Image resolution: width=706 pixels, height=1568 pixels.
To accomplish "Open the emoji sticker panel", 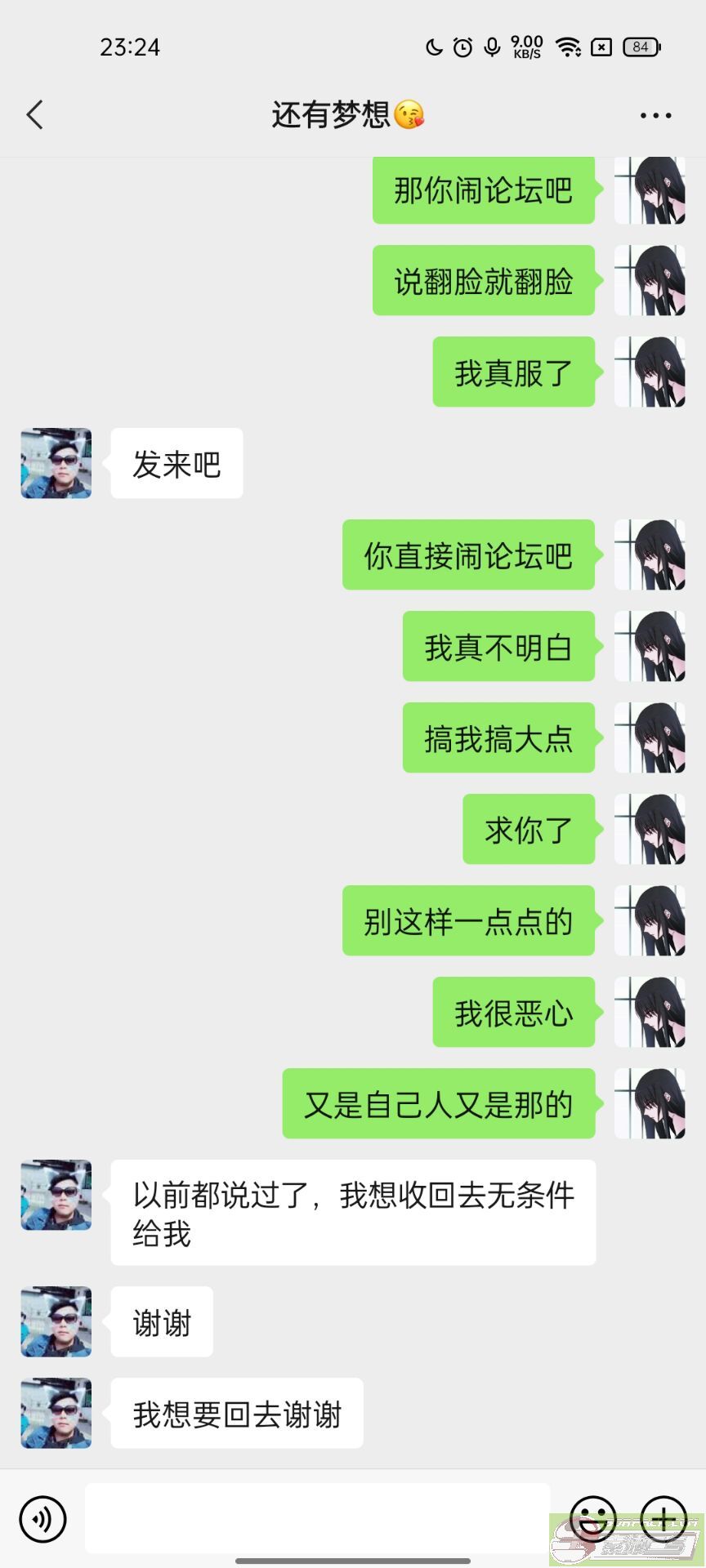I will pos(592,1519).
